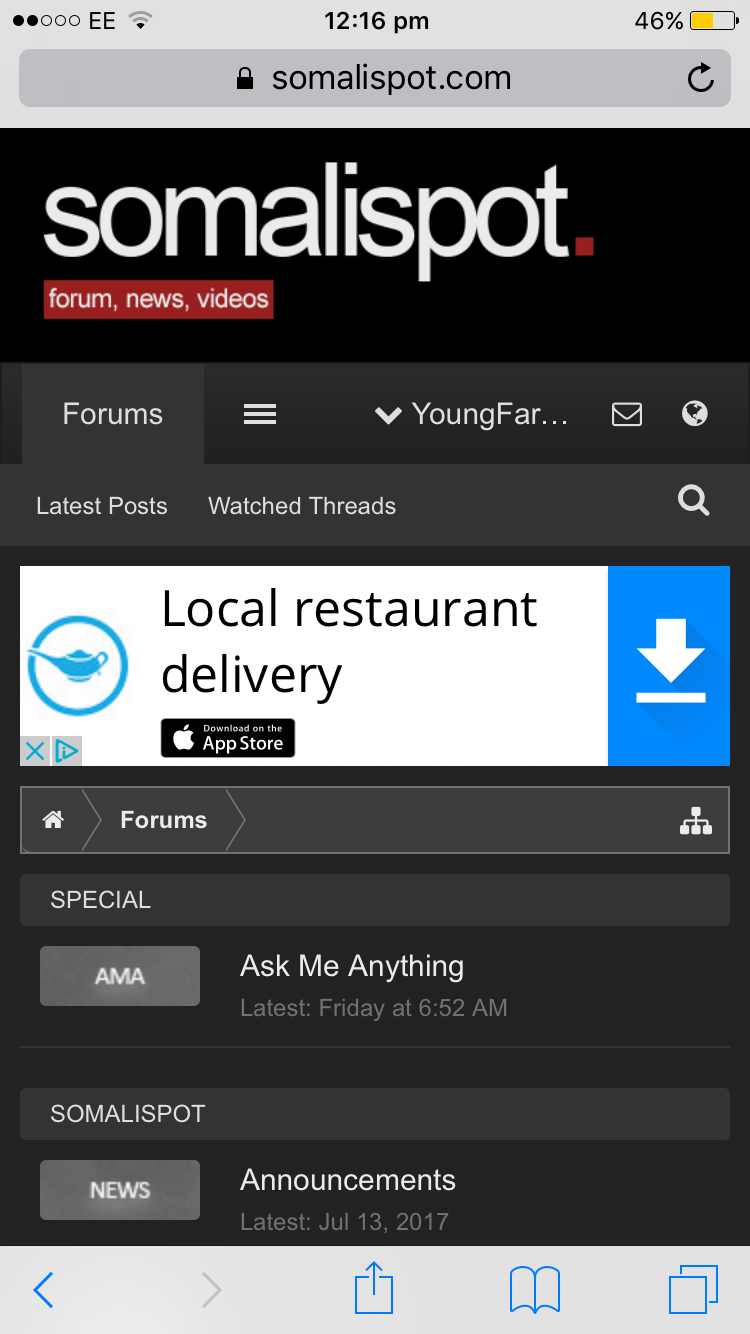This screenshot has height=1334, width=750.
Task: Close the ad with the X icon
Action: [35, 751]
